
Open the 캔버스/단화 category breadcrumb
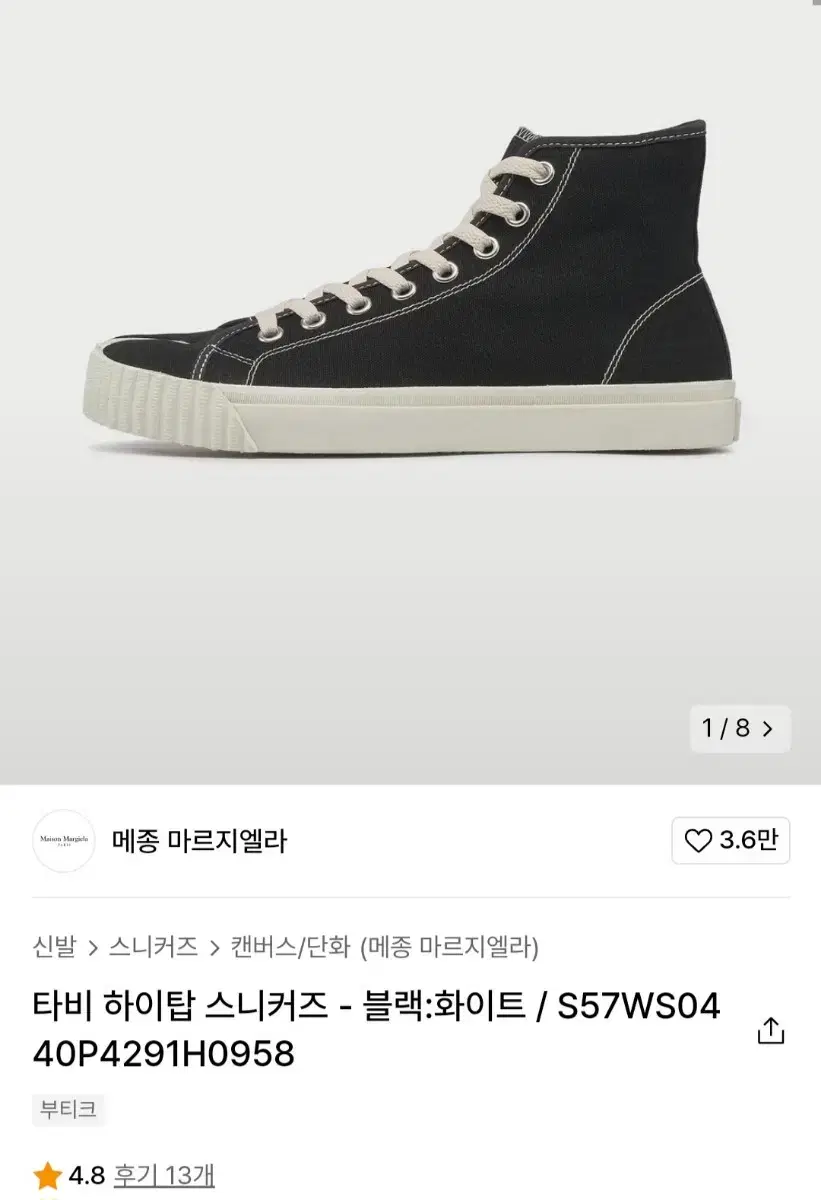[290, 946]
